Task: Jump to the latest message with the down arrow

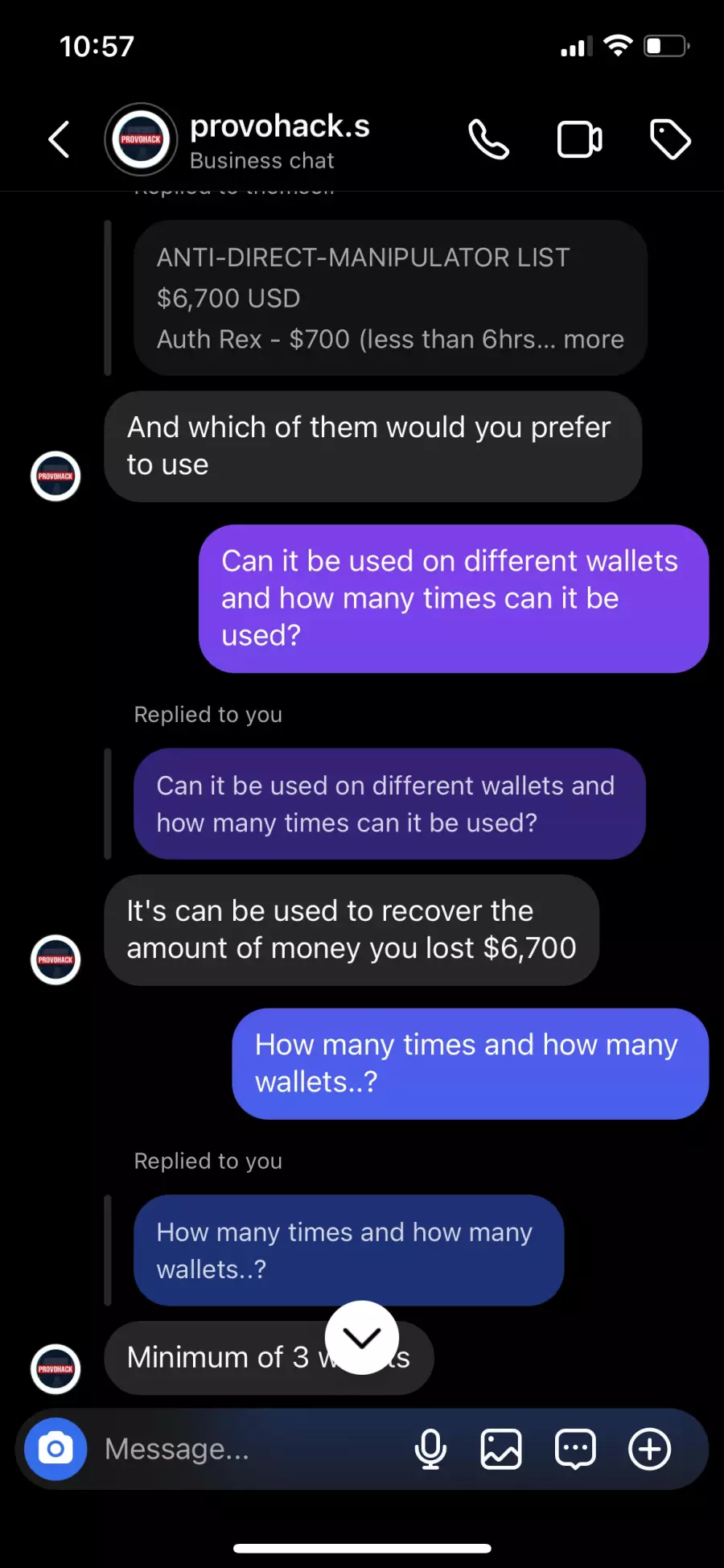Action: [x=362, y=1338]
